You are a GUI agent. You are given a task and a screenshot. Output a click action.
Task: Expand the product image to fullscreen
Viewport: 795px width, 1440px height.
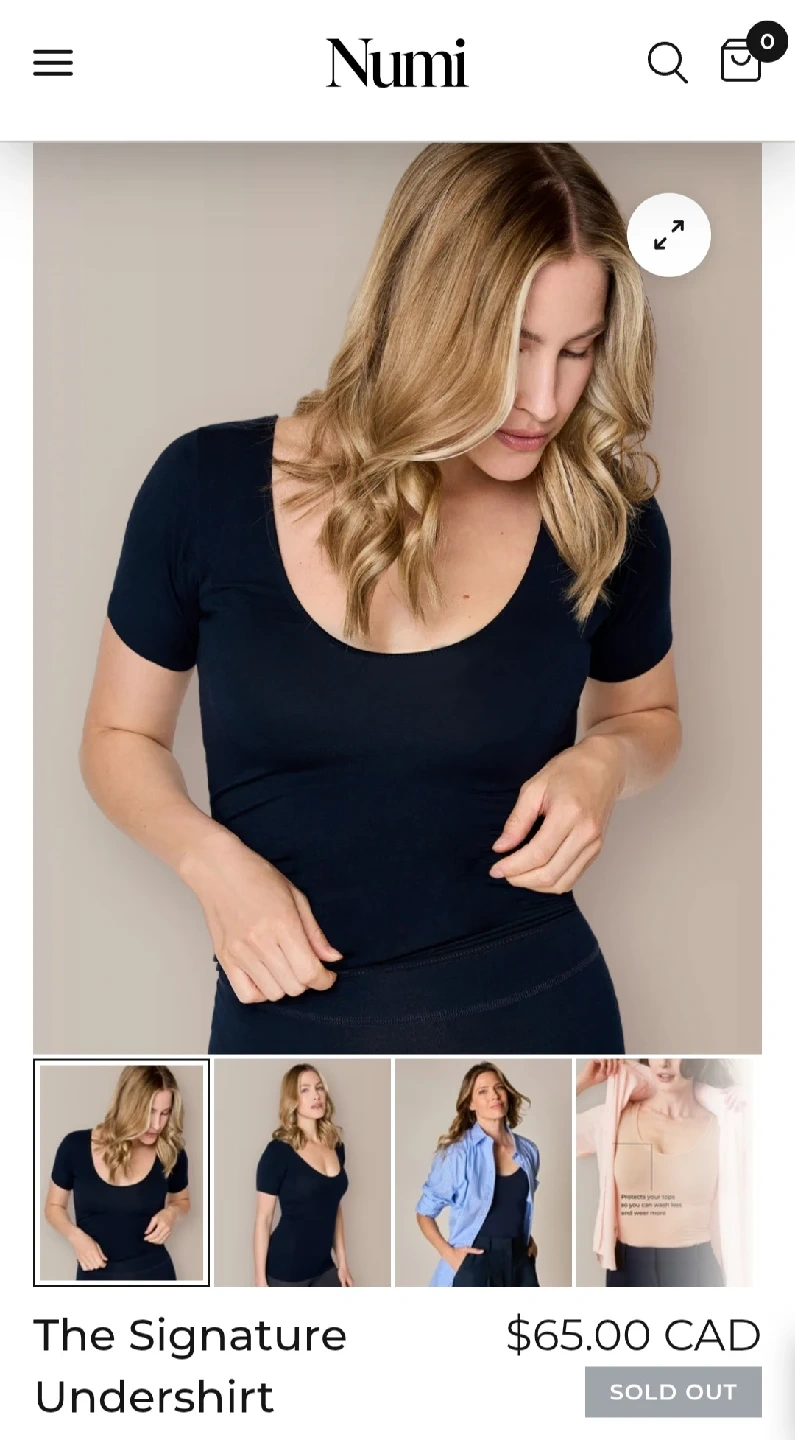tap(669, 235)
